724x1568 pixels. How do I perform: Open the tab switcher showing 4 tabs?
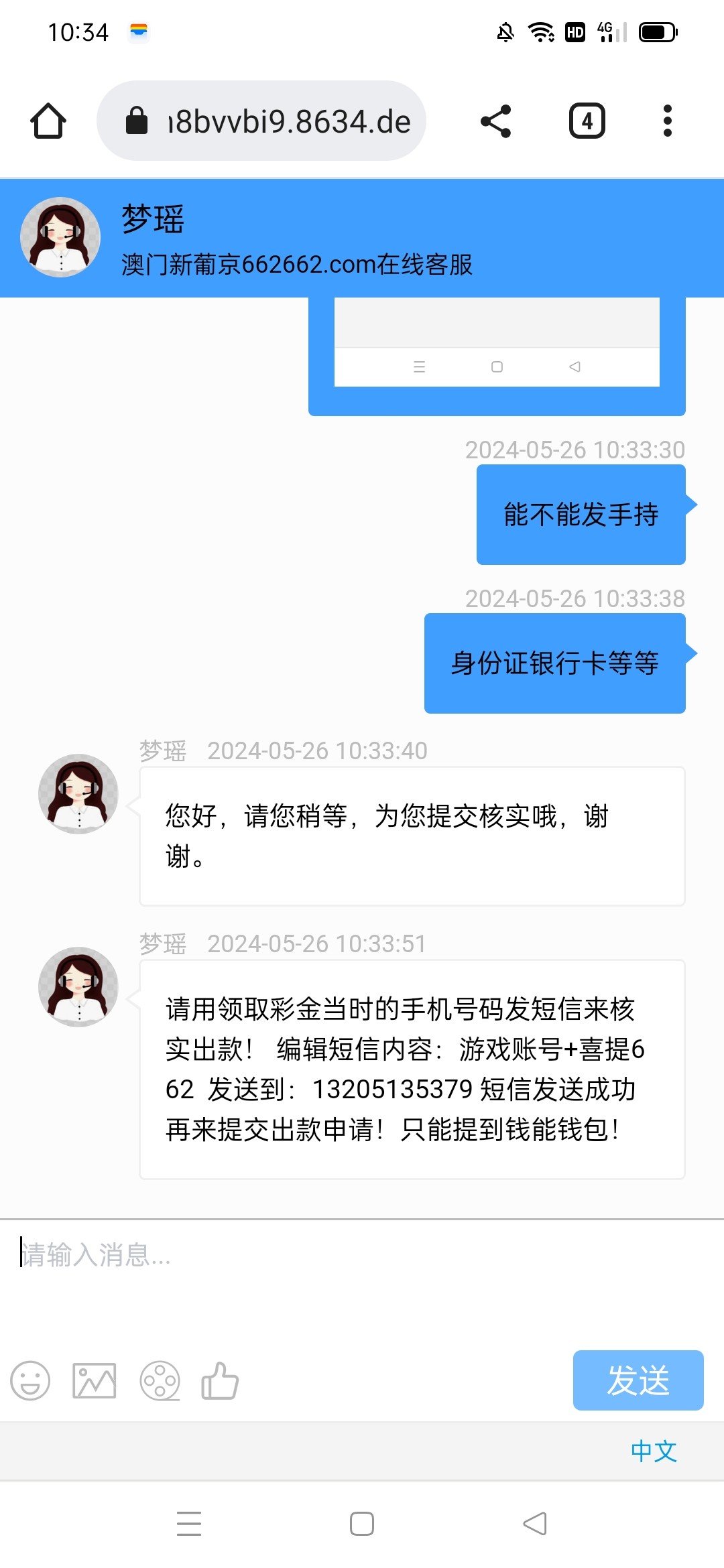tap(587, 121)
